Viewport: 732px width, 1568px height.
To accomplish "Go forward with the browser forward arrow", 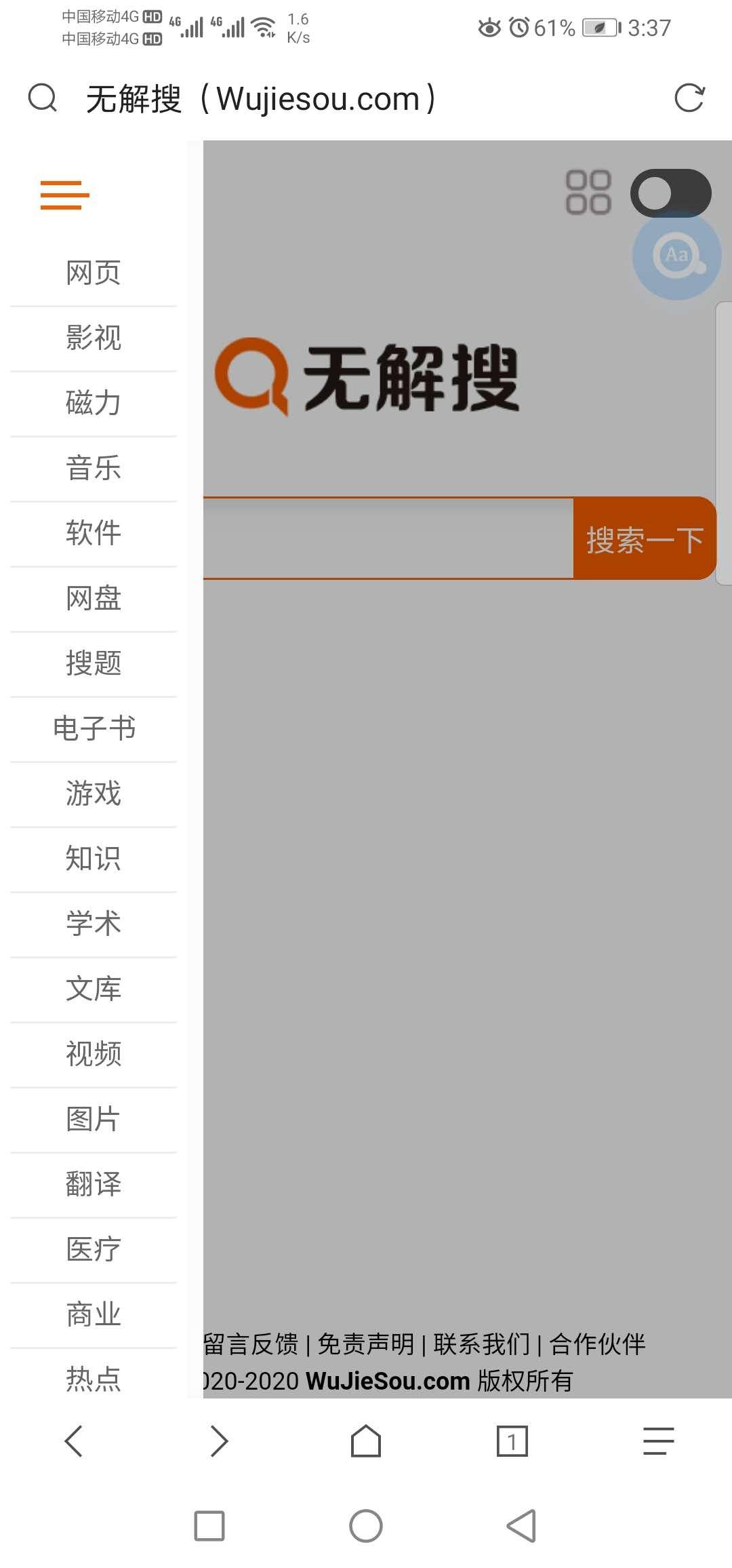I will coord(220,1442).
